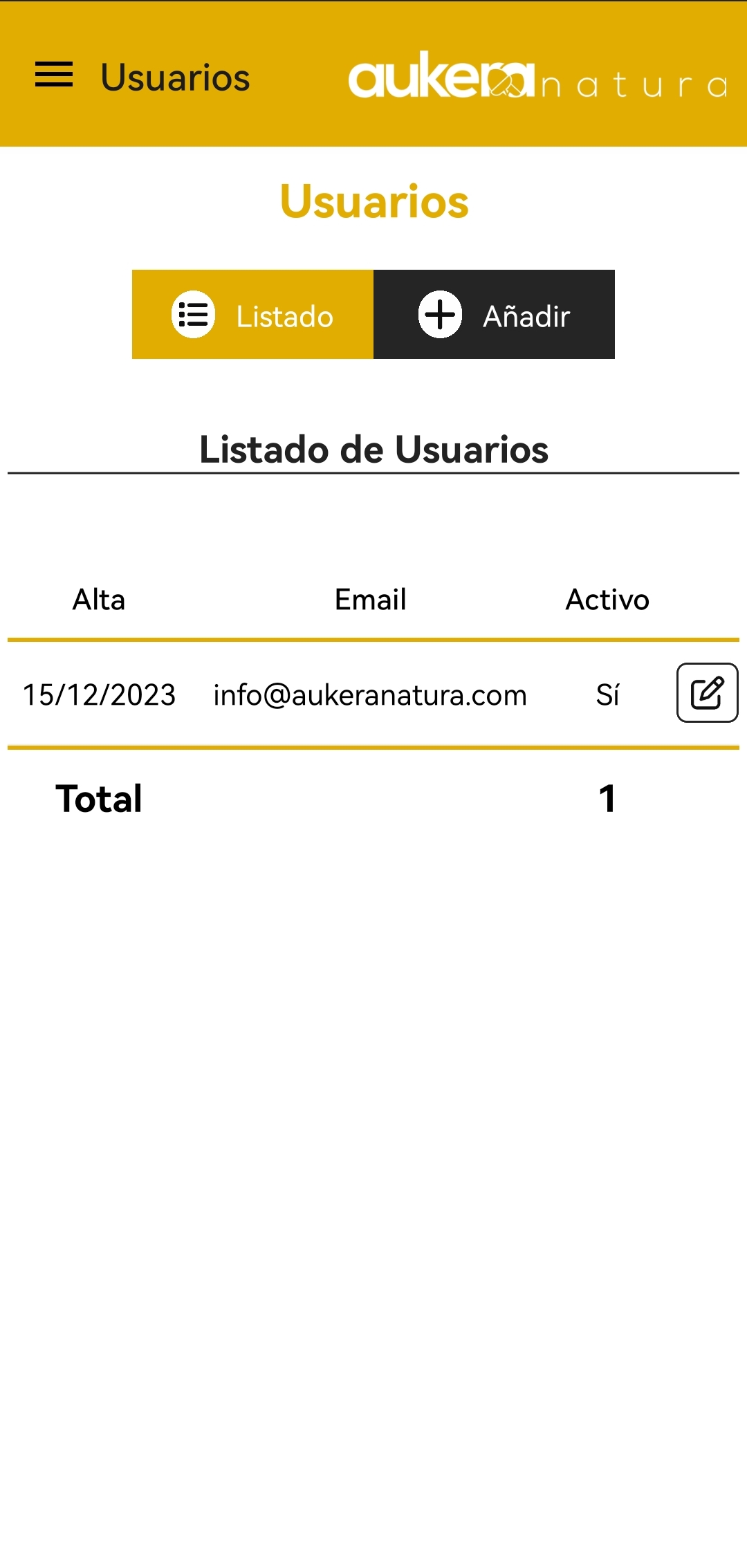Image resolution: width=747 pixels, height=1568 pixels.
Task: Edit the info@aukeranatura.com user
Action: (707, 693)
